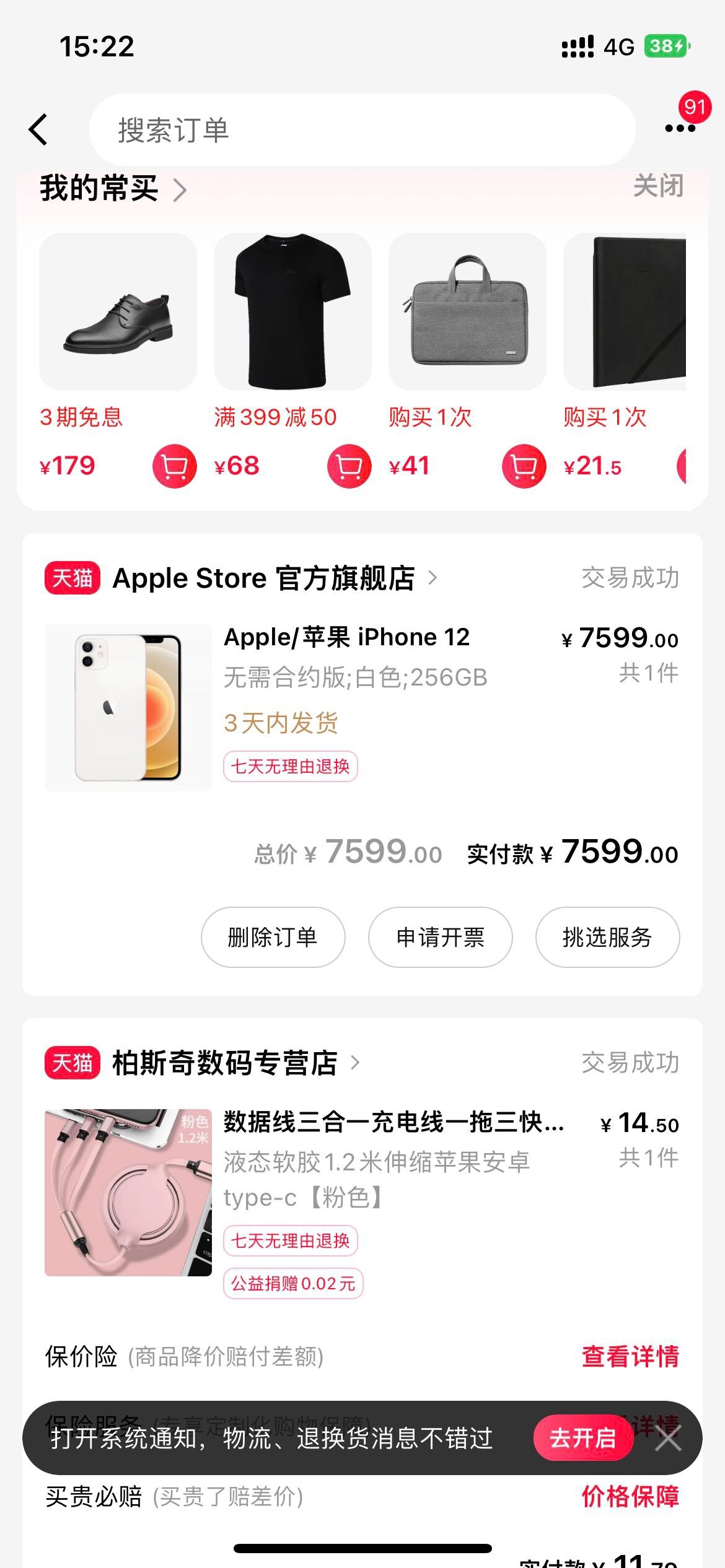Viewport: 725px width, 1568px height.
Task: Open the iPhone 12 order details
Action: point(347,638)
